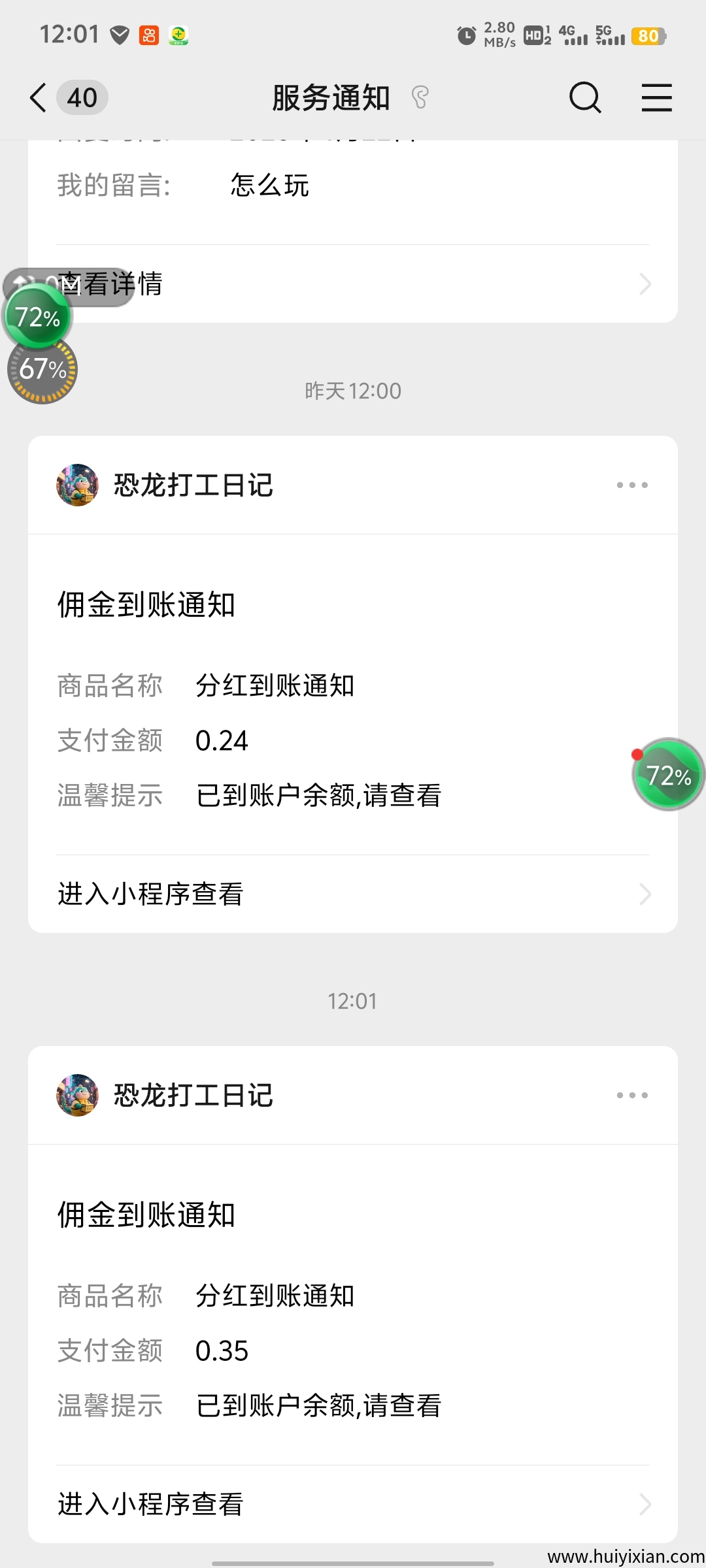Tap 进入小程序查看 under the 0.35 notice
The height and width of the screenshot is (1568, 706).
point(353,1504)
